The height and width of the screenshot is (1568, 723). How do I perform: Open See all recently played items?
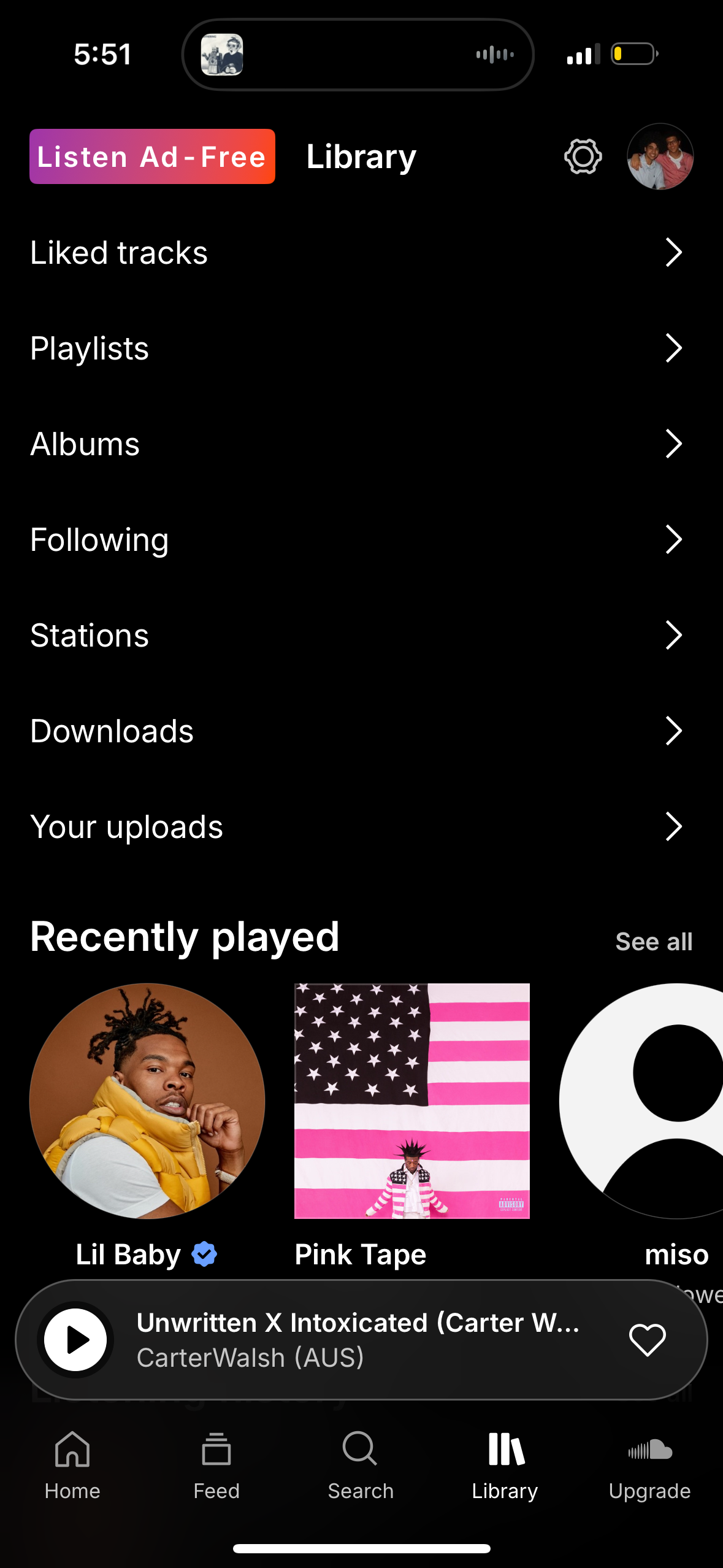[653, 940]
